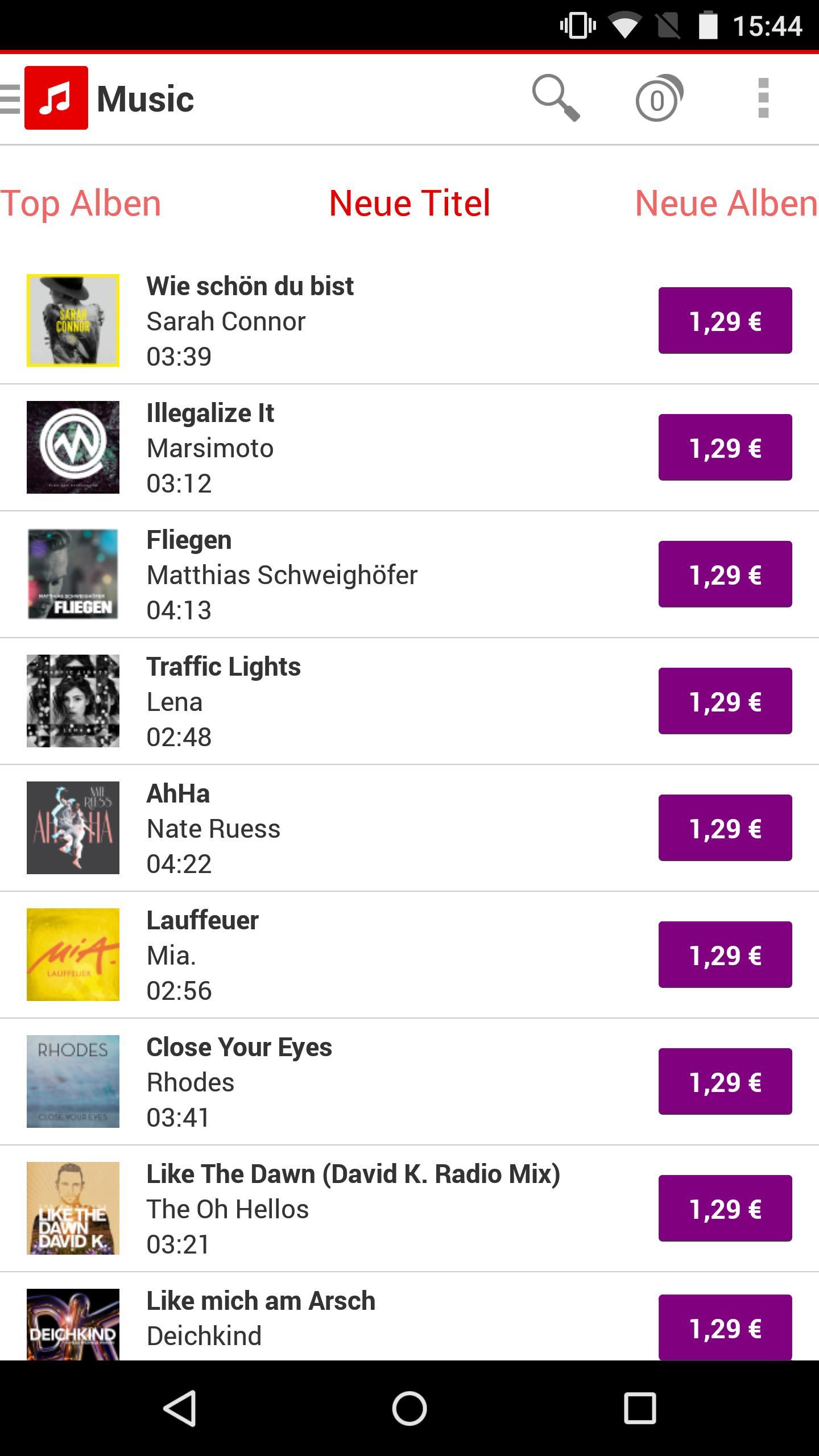Open the Marsimoto album cover
The height and width of the screenshot is (1456, 819).
pyautogui.click(x=73, y=448)
